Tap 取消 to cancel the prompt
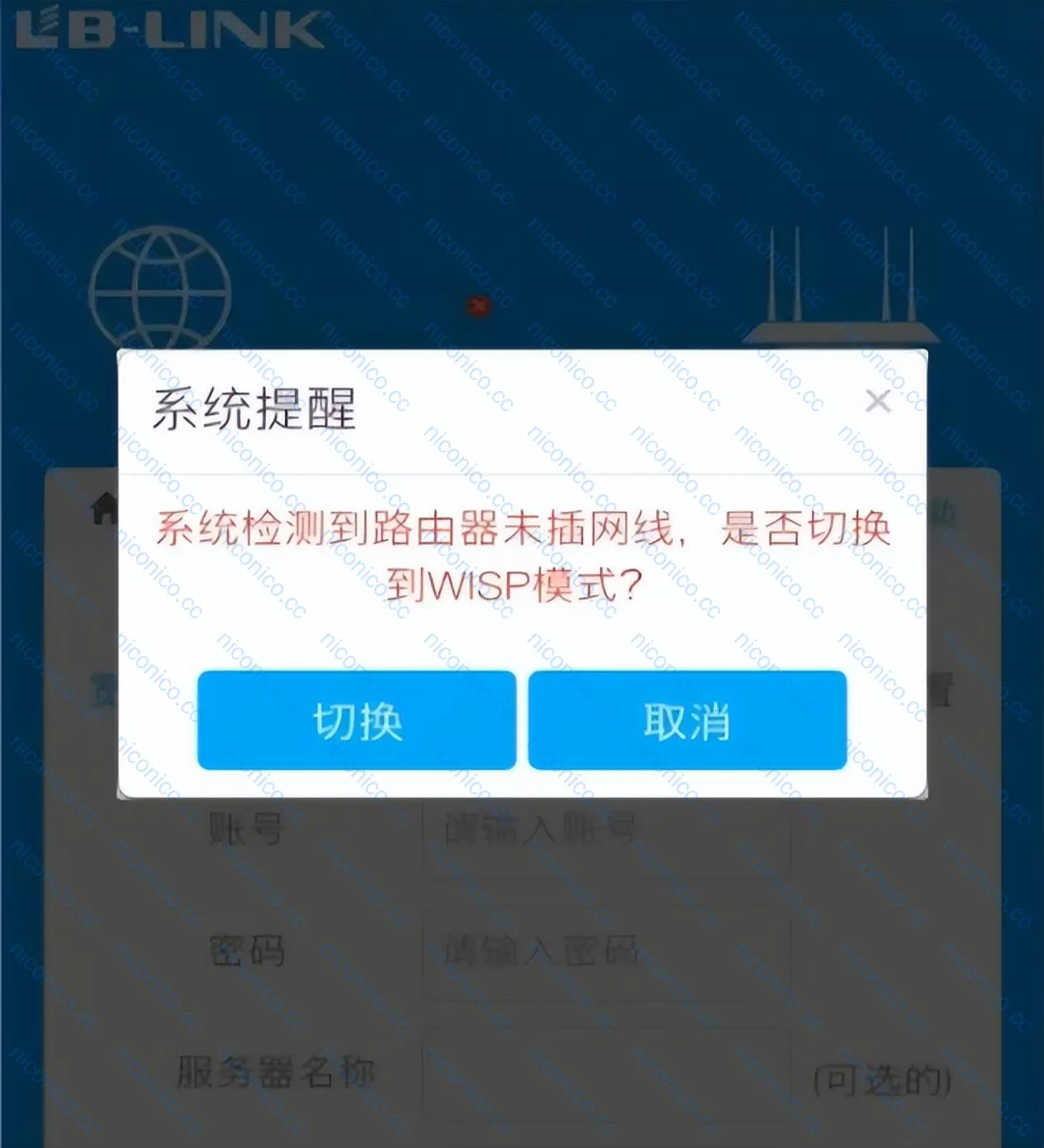This screenshot has width=1044, height=1148. [x=687, y=721]
